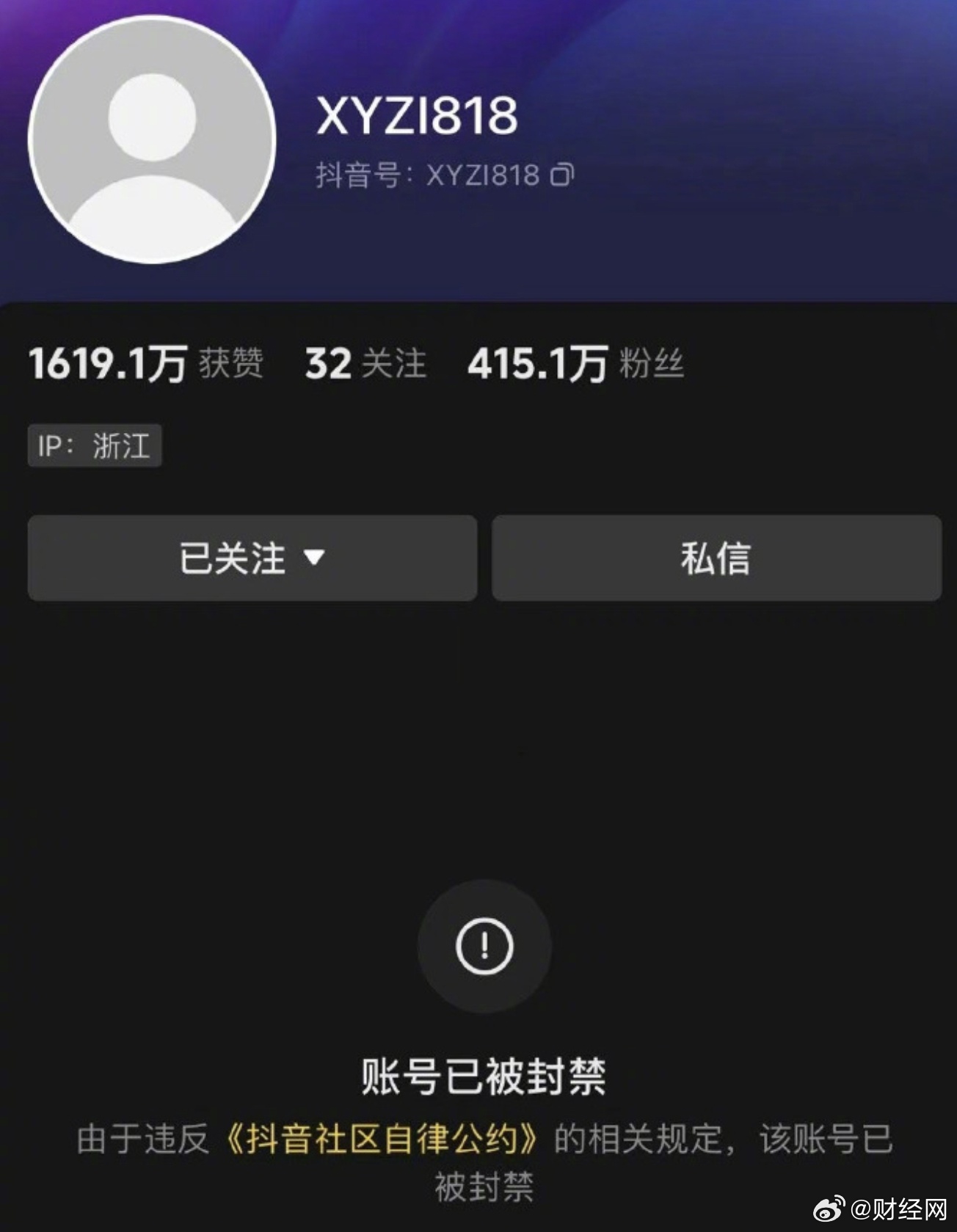
Task: Open the 415.1万 粉丝 followers list
Action: (x=575, y=363)
